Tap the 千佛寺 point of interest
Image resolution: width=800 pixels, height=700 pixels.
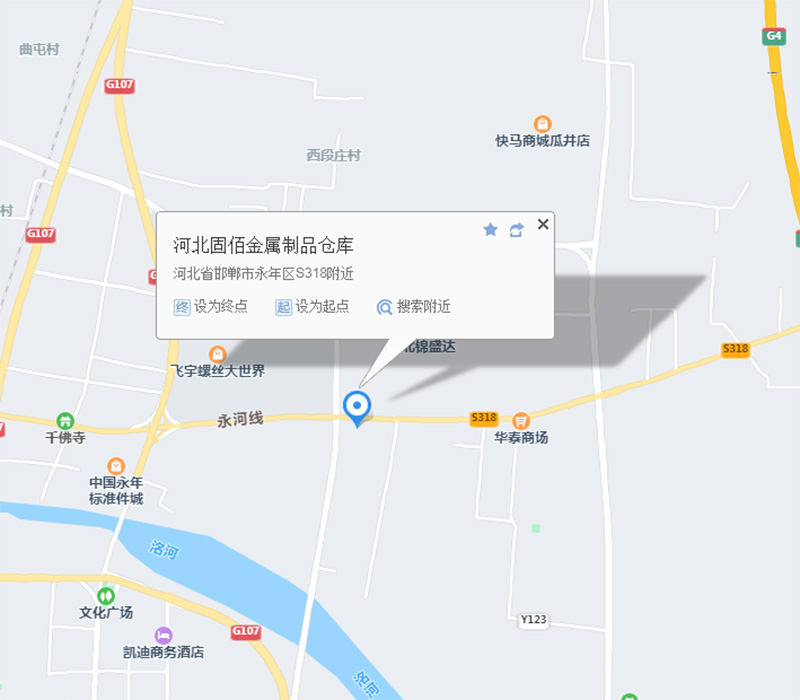tap(66, 421)
